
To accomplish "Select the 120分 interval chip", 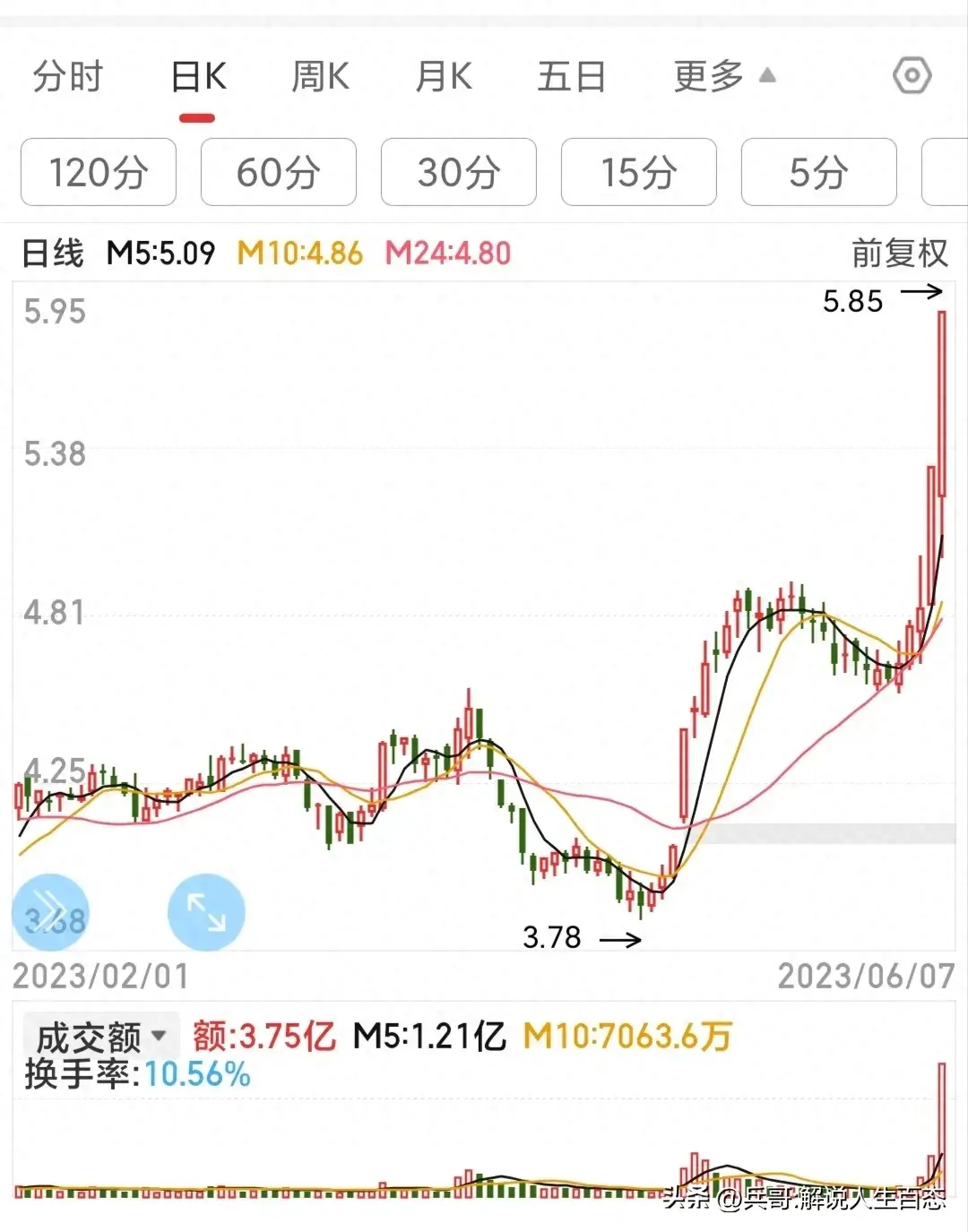I will (99, 172).
